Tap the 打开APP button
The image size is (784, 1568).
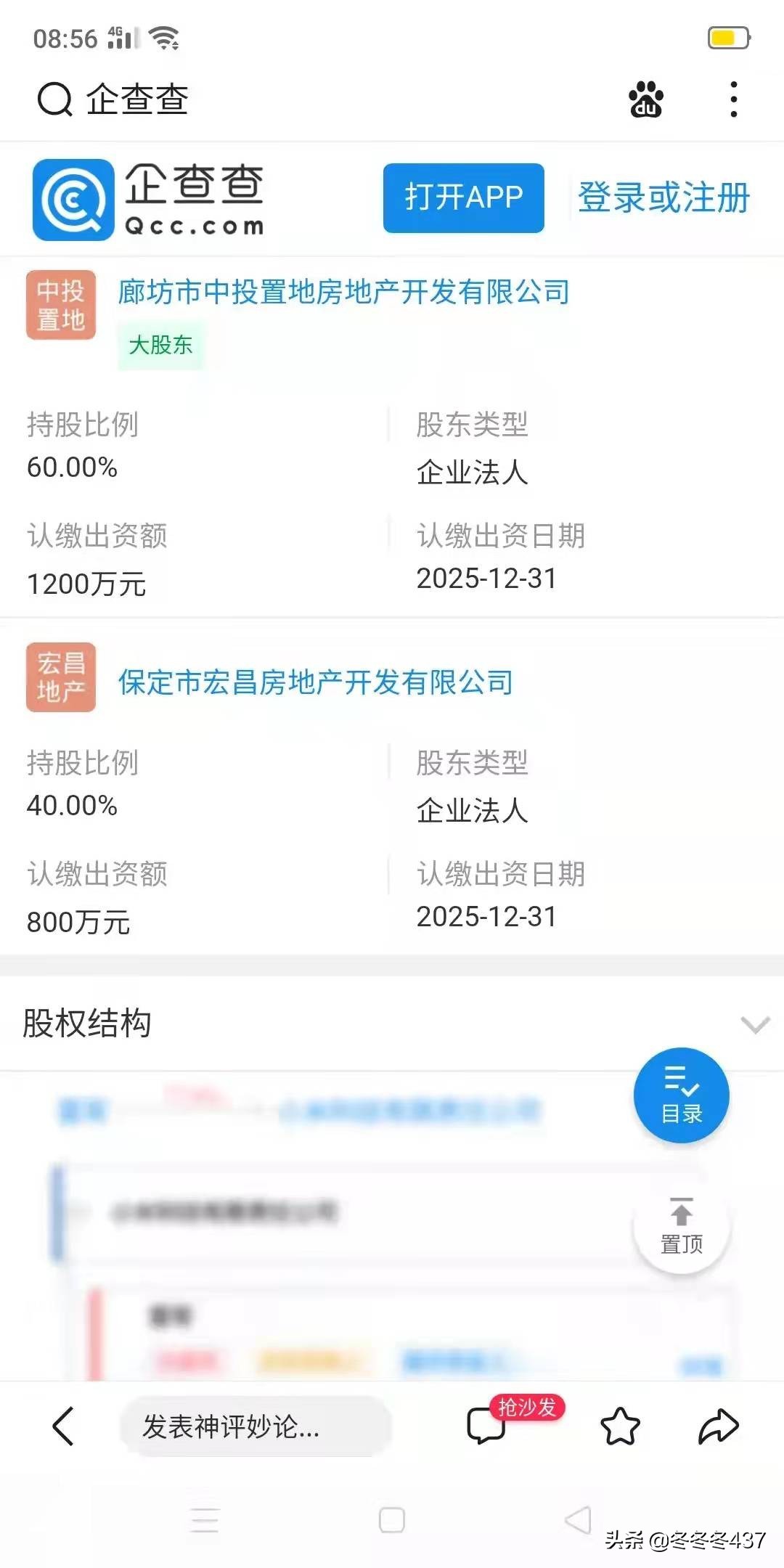click(462, 198)
